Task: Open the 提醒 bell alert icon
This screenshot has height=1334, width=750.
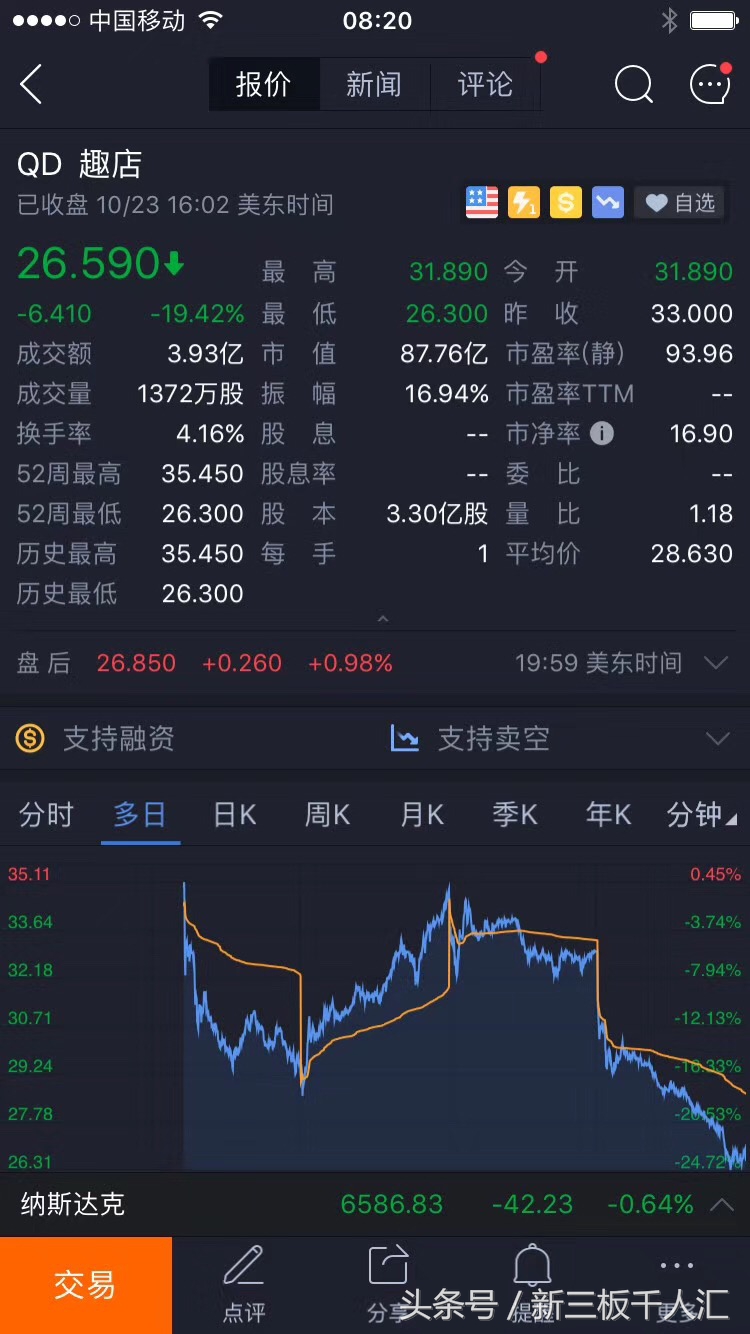Action: (532, 1266)
